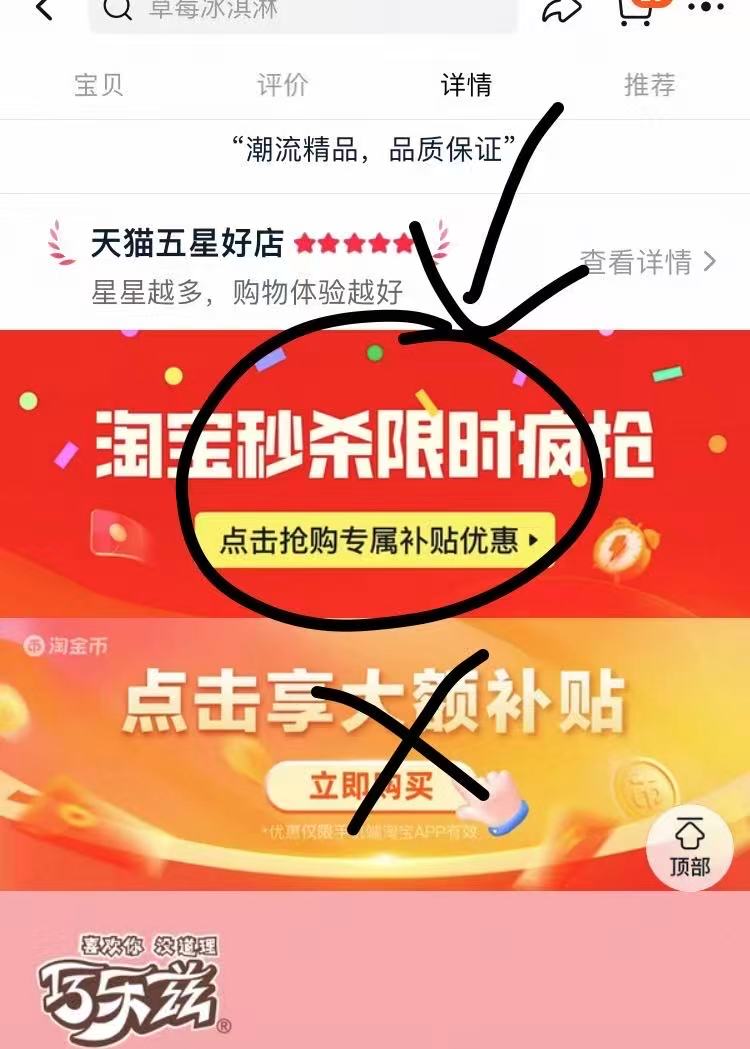Screen dimensions: 750x1049
Task: Tap 立即购买 on the 淘金币 banner
Action: pos(372,786)
